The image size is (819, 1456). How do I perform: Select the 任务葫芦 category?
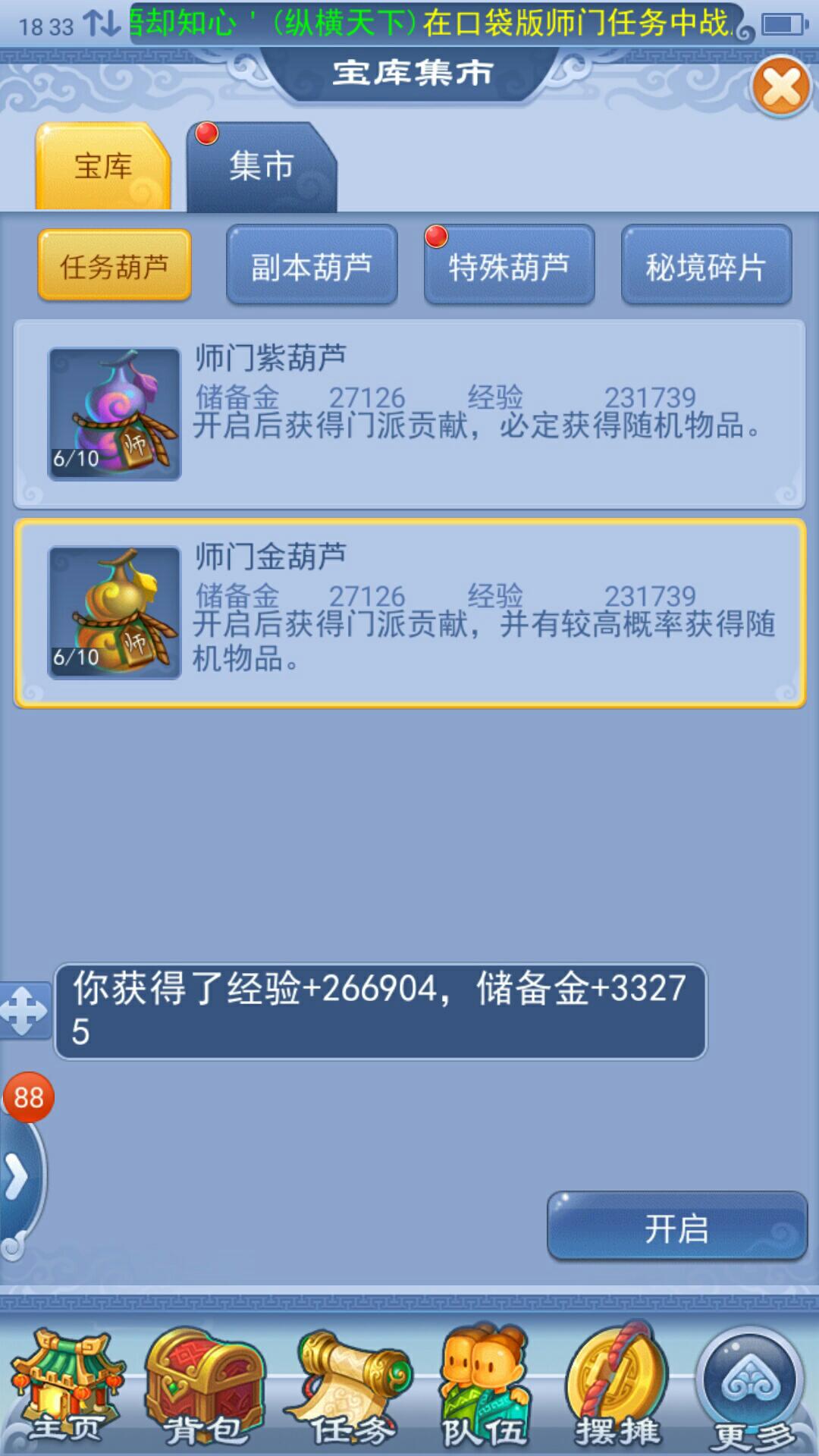point(115,266)
